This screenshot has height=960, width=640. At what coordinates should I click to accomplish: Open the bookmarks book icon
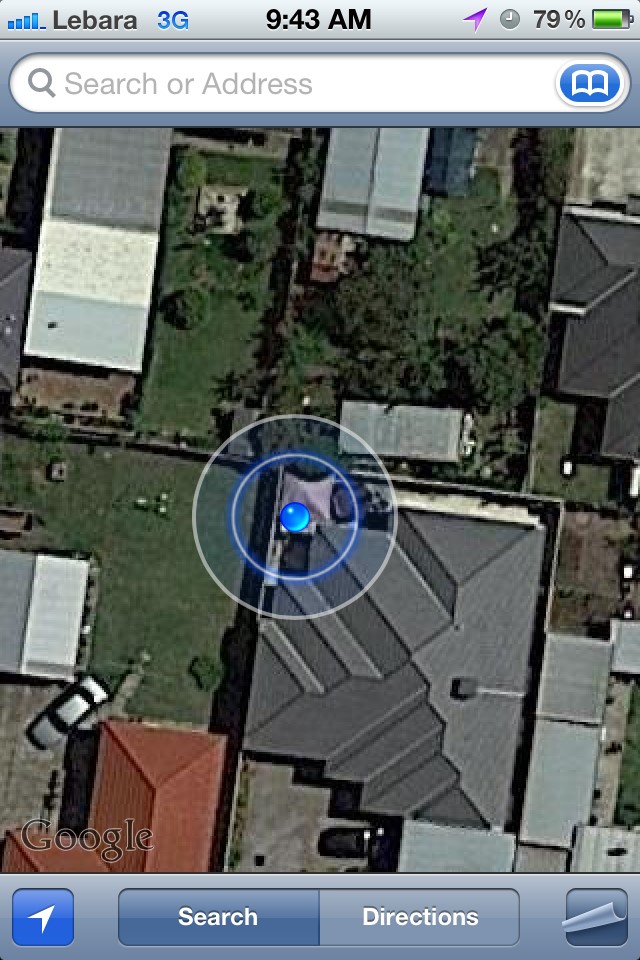(x=589, y=84)
